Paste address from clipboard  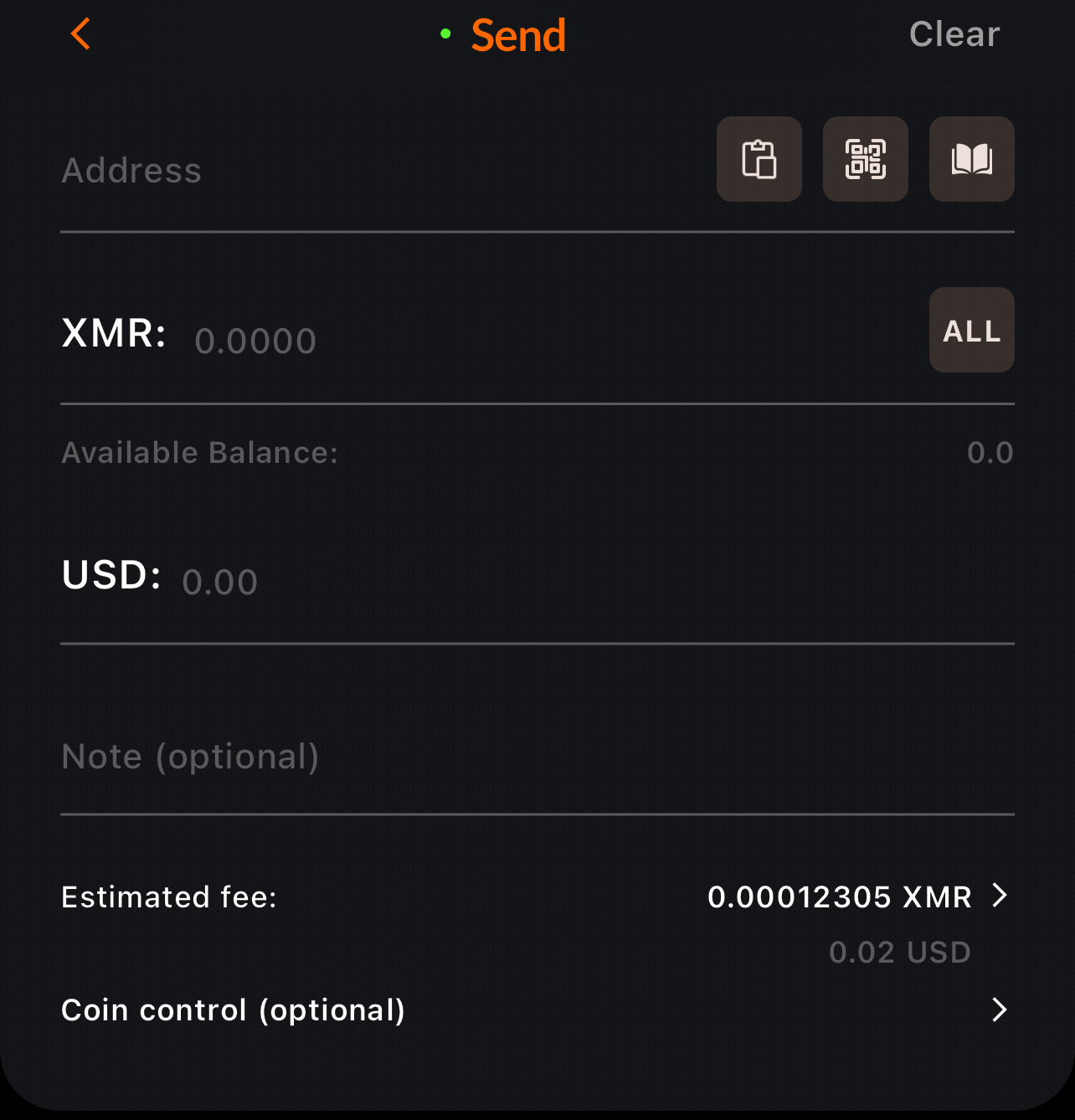759,159
